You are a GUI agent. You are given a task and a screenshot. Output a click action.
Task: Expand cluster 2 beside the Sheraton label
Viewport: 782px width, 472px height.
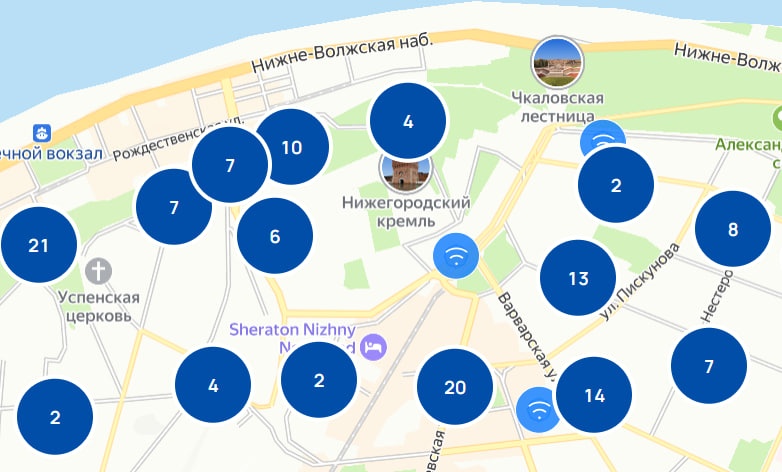tap(319, 380)
